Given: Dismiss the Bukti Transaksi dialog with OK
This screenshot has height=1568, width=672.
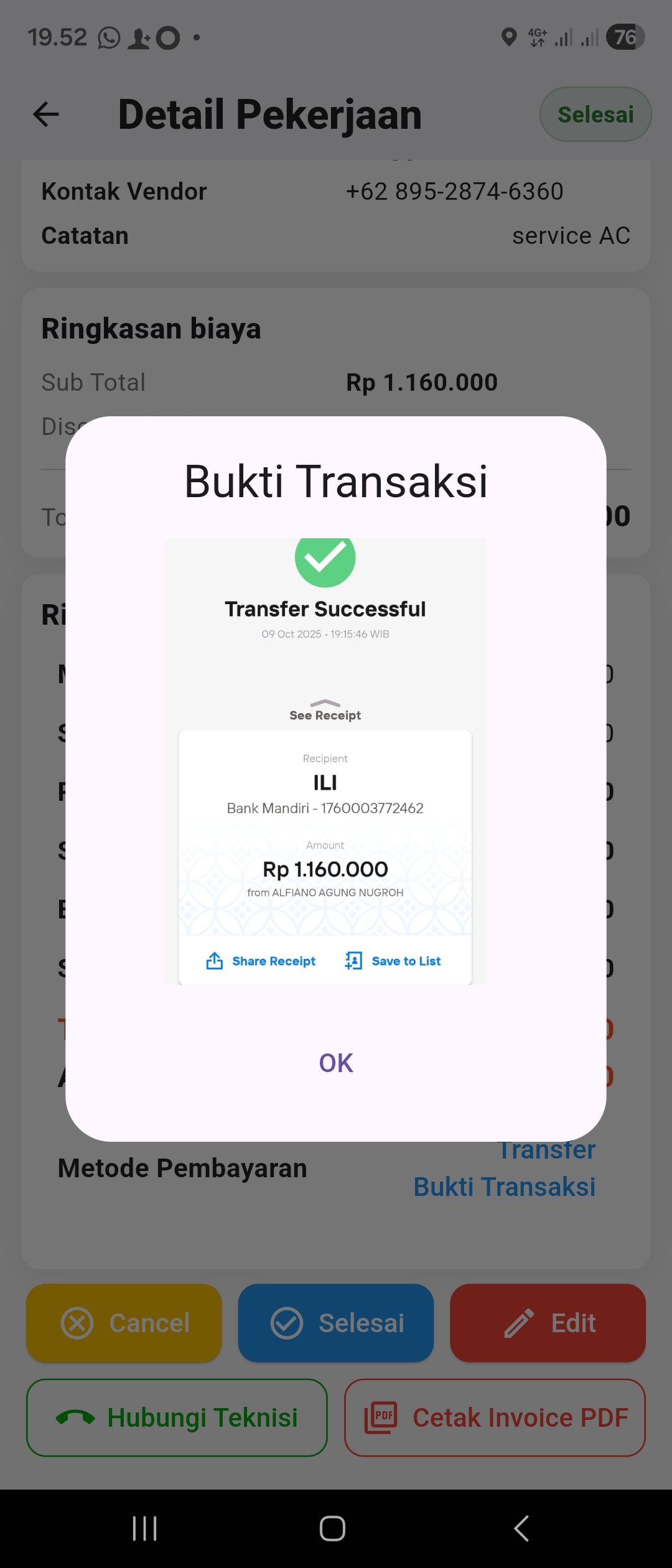Looking at the screenshot, I should pyautogui.click(x=336, y=1063).
